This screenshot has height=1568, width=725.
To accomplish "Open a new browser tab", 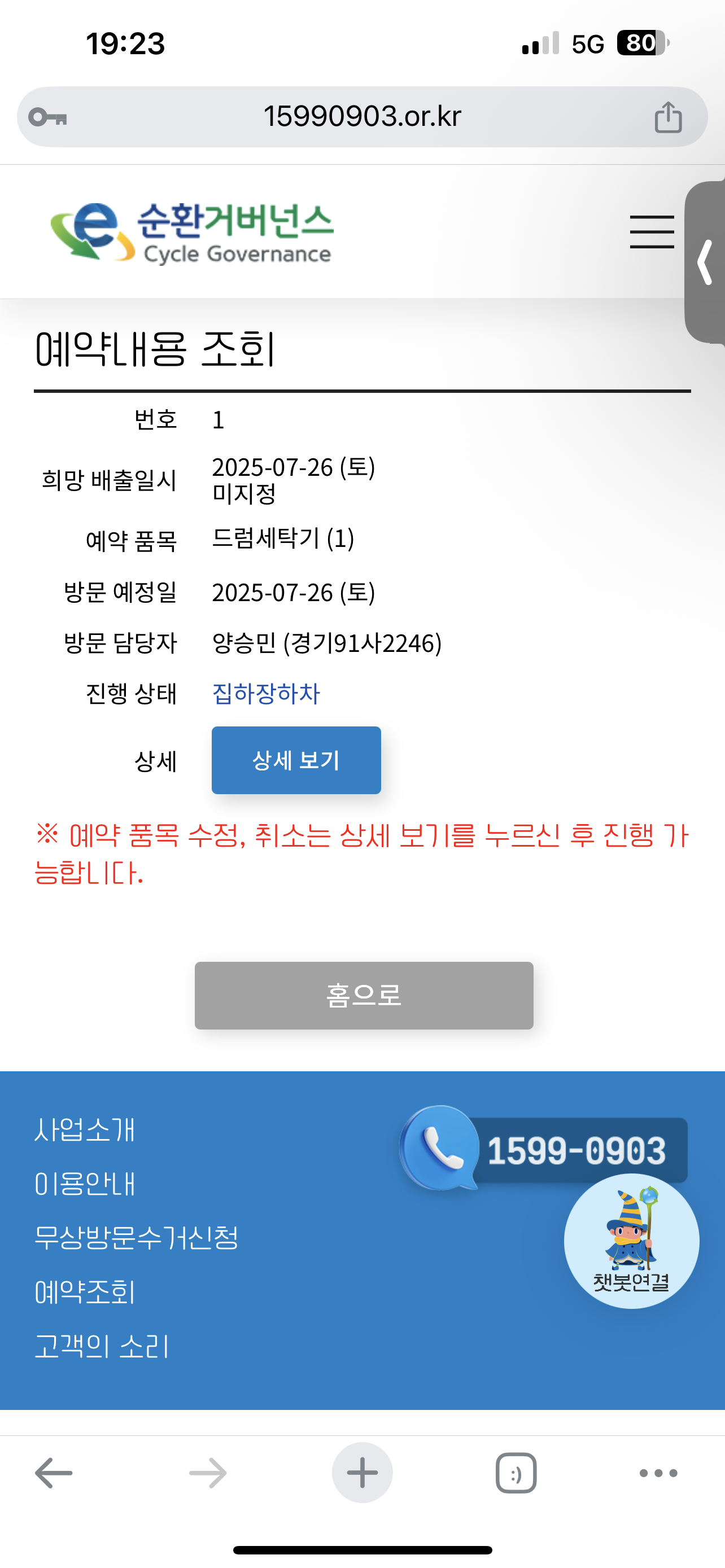I will pyautogui.click(x=362, y=1473).
